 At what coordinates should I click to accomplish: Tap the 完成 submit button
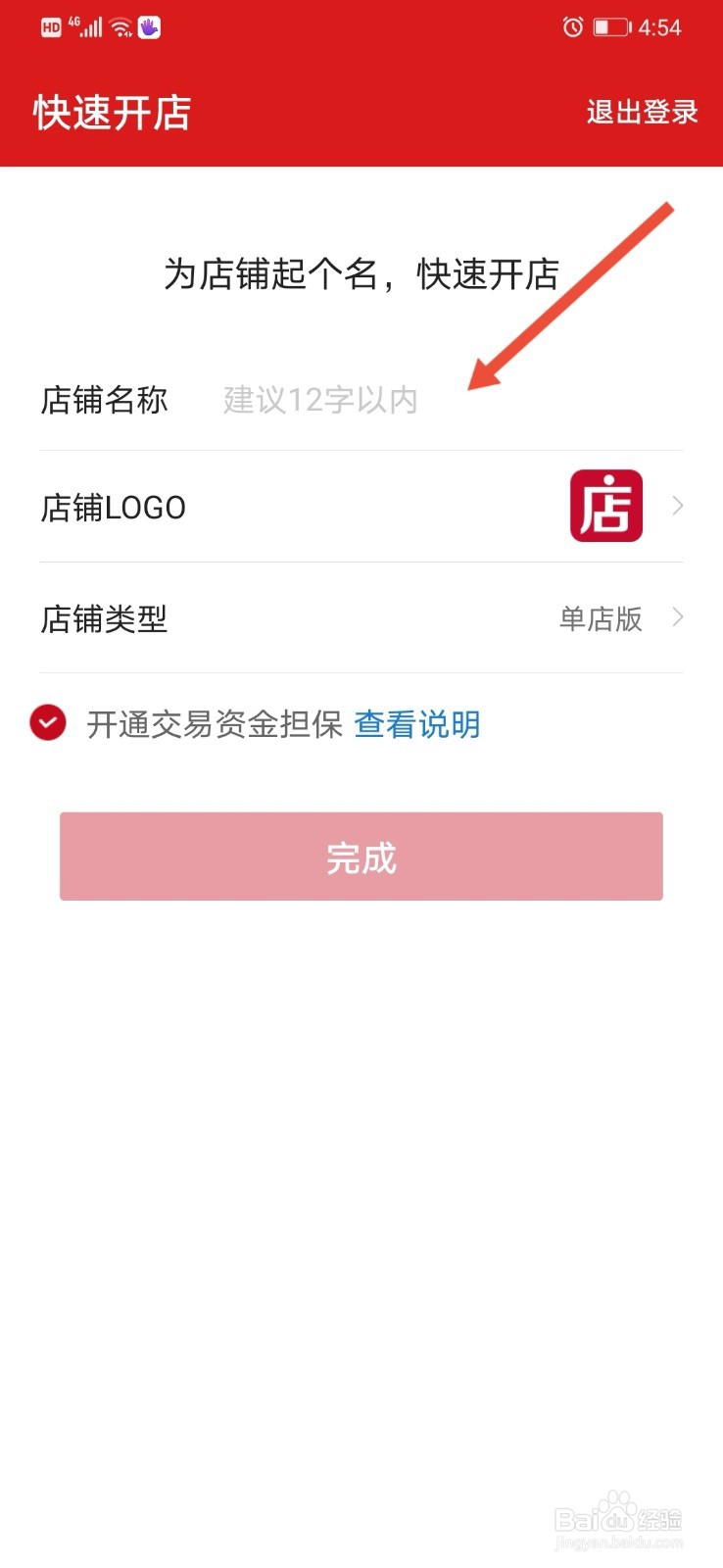(x=361, y=856)
